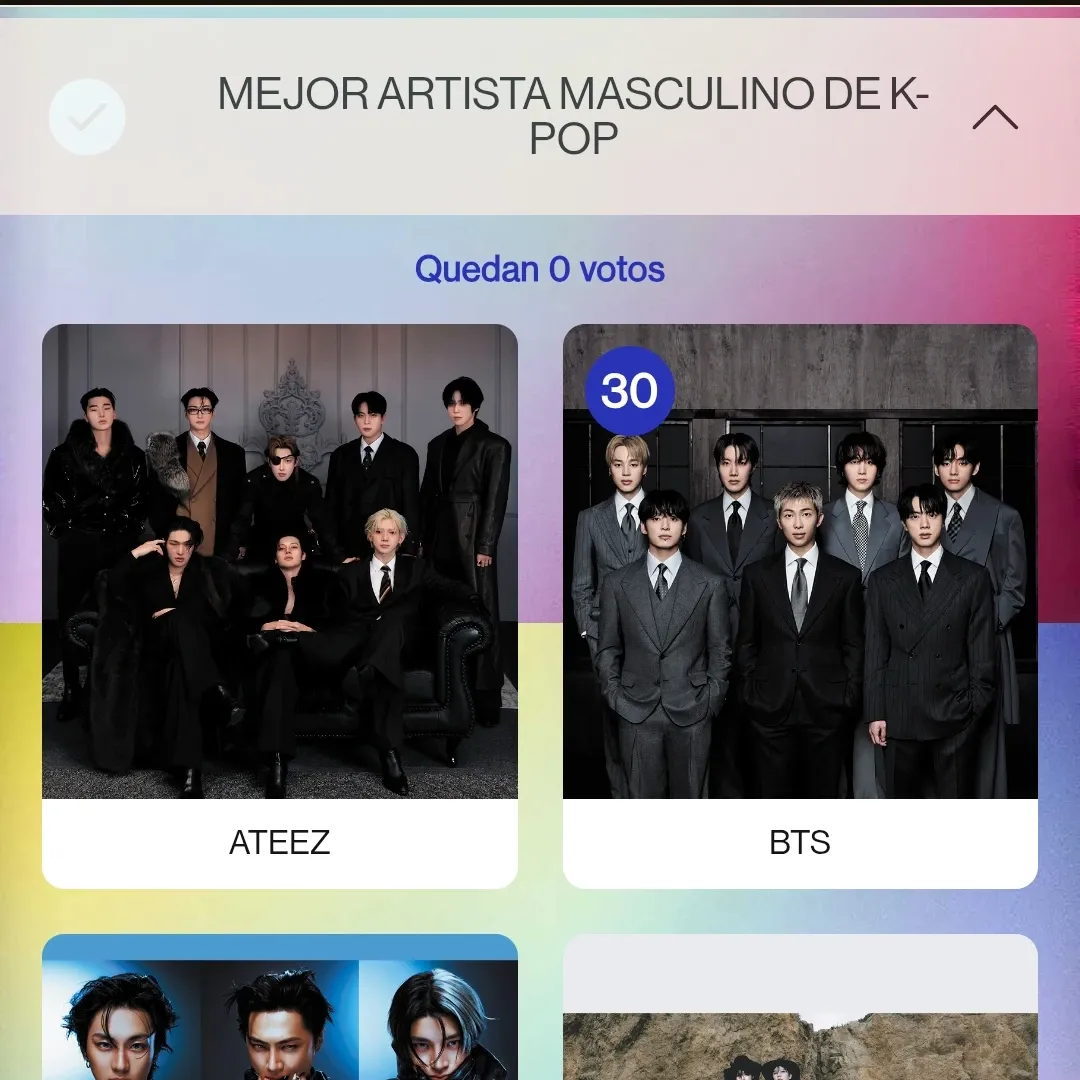Select the ATEEZ nominee card
This screenshot has width=1080, height=1080.
tap(280, 605)
